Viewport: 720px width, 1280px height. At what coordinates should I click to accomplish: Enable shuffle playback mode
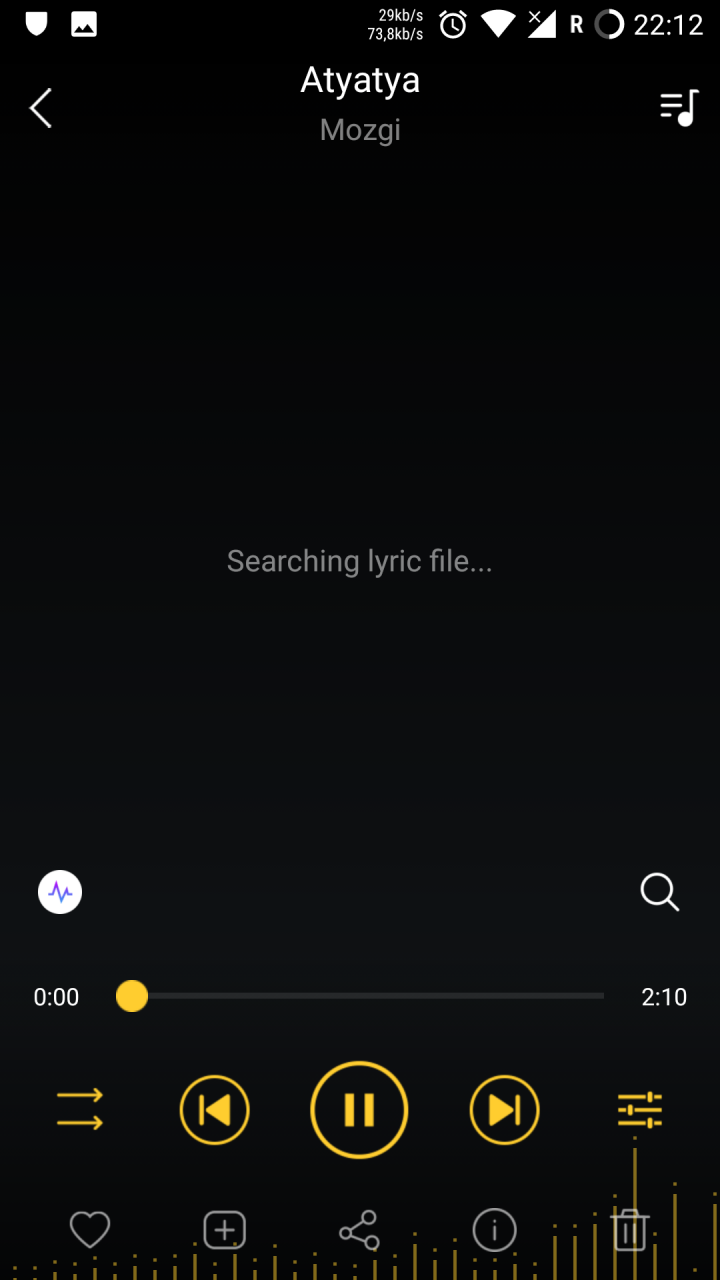pyautogui.click(x=79, y=1109)
